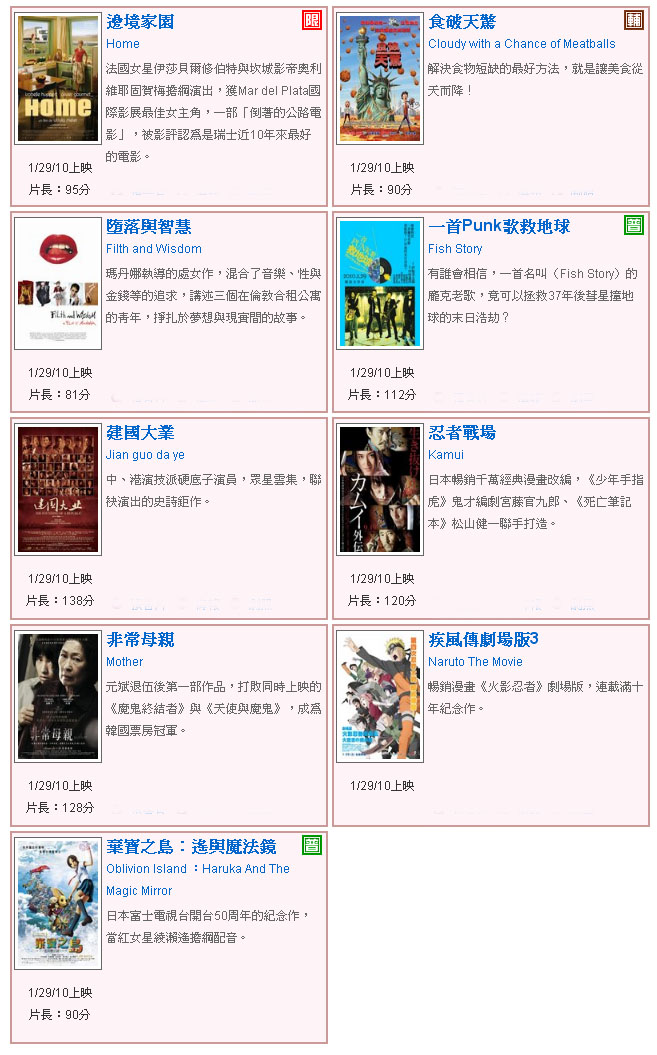Tap the Cloudy with a Chance of Meatballs poster

[x=380, y=79]
